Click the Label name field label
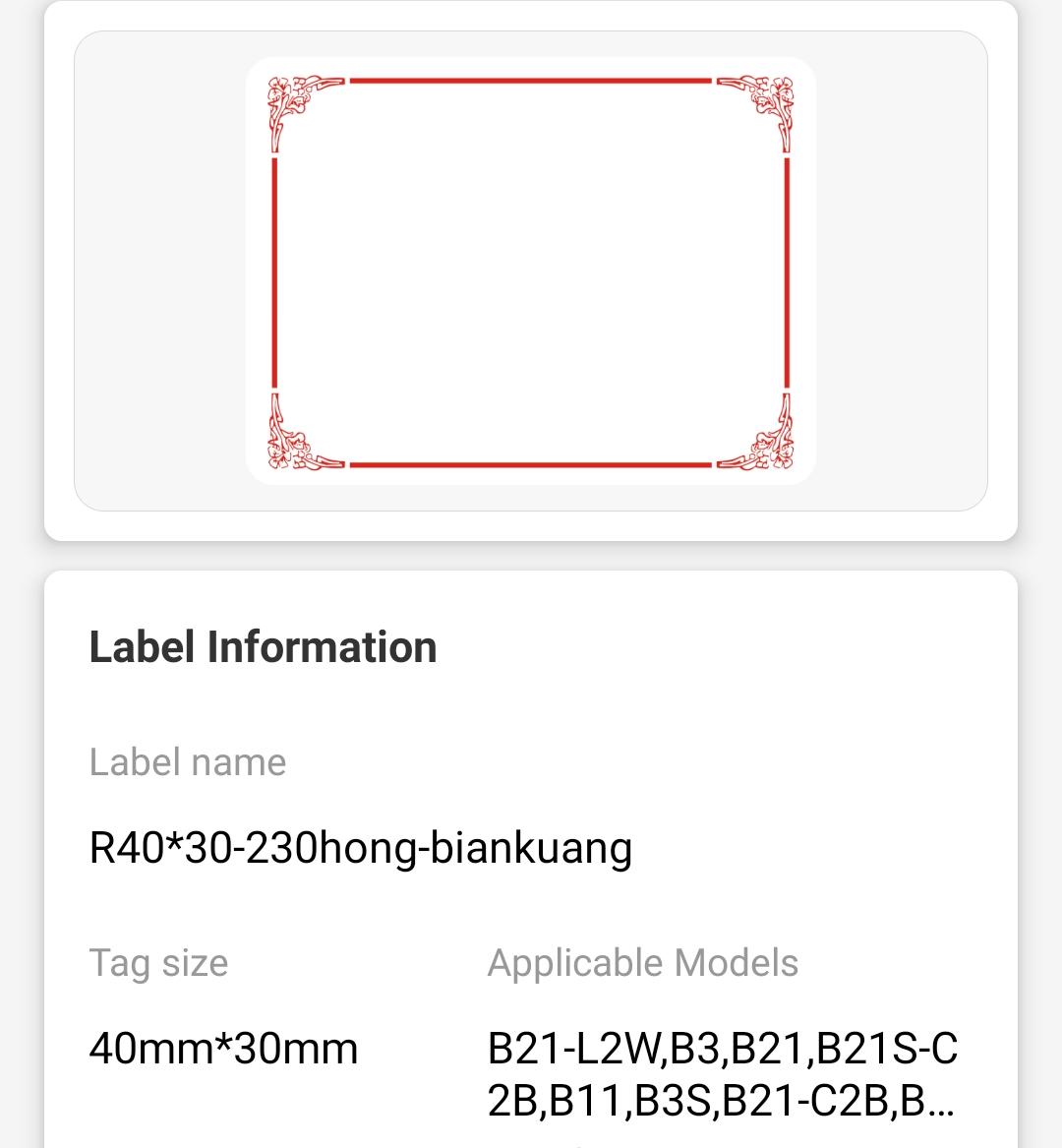 [x=187, y=761]
